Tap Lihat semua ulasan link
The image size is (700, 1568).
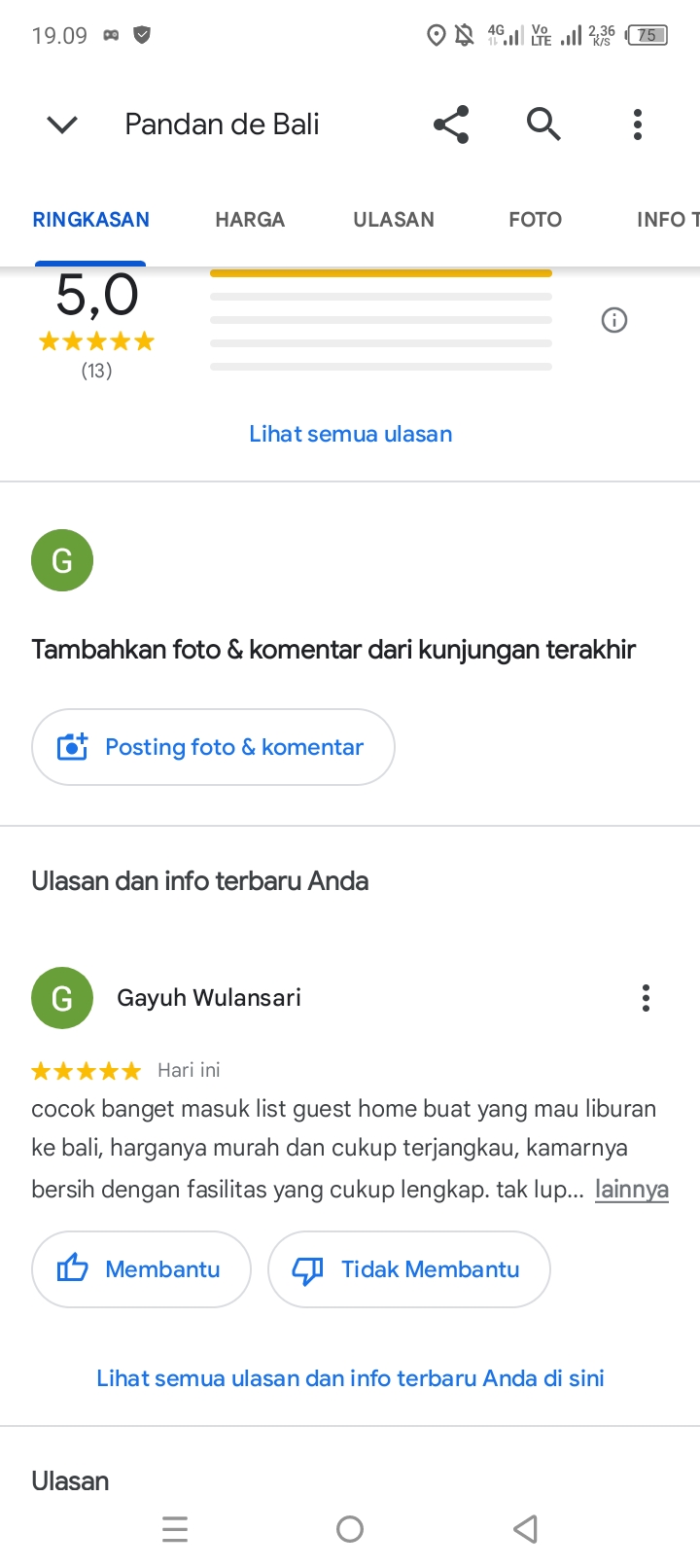click(x=350, y=434)
